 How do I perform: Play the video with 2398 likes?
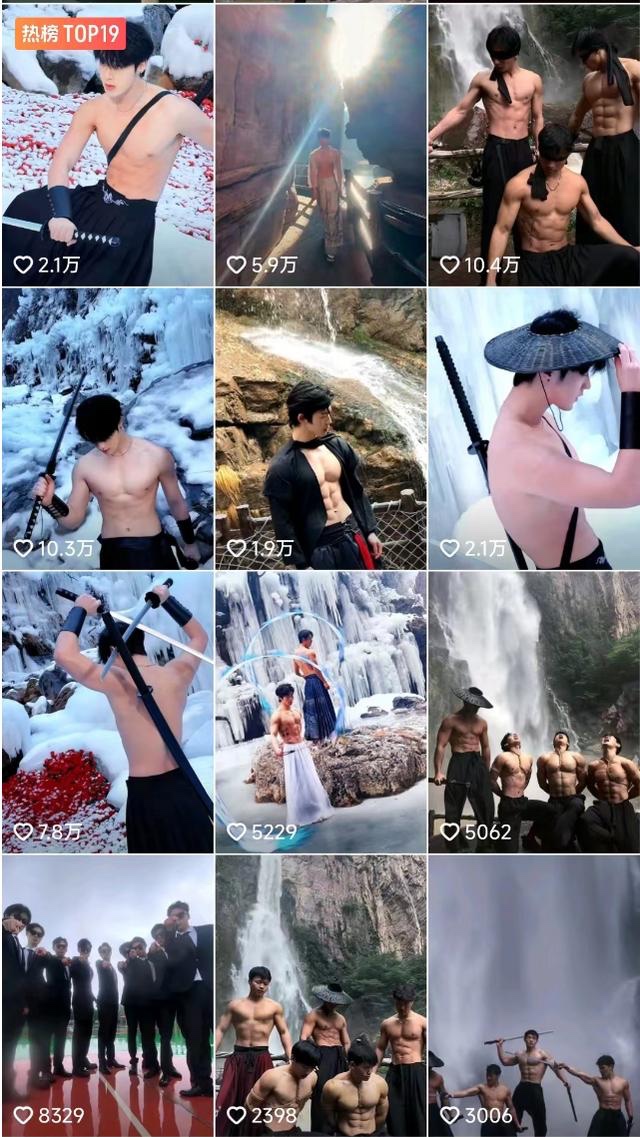(x=320, y=995)
